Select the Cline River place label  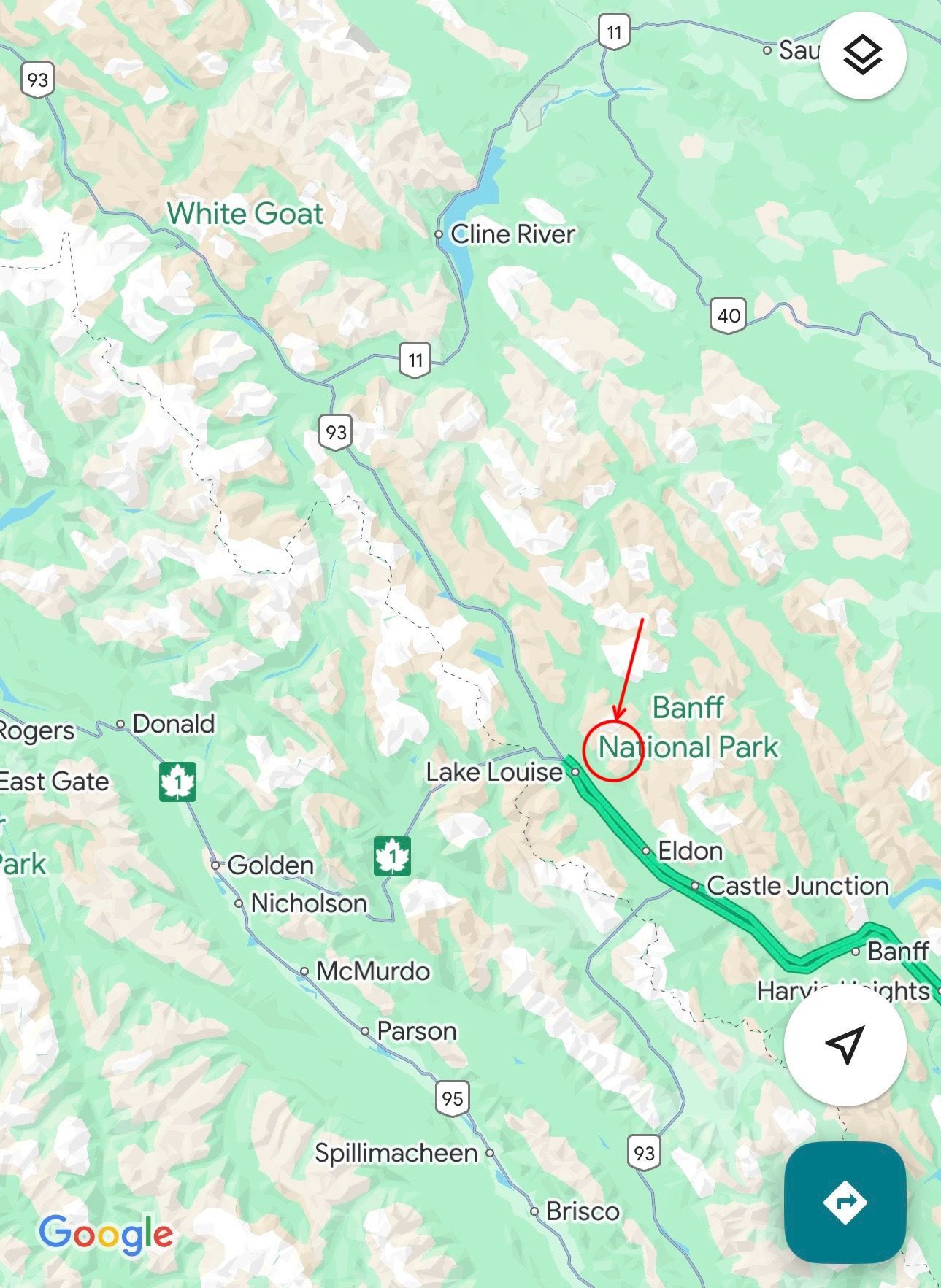(512, 234)
